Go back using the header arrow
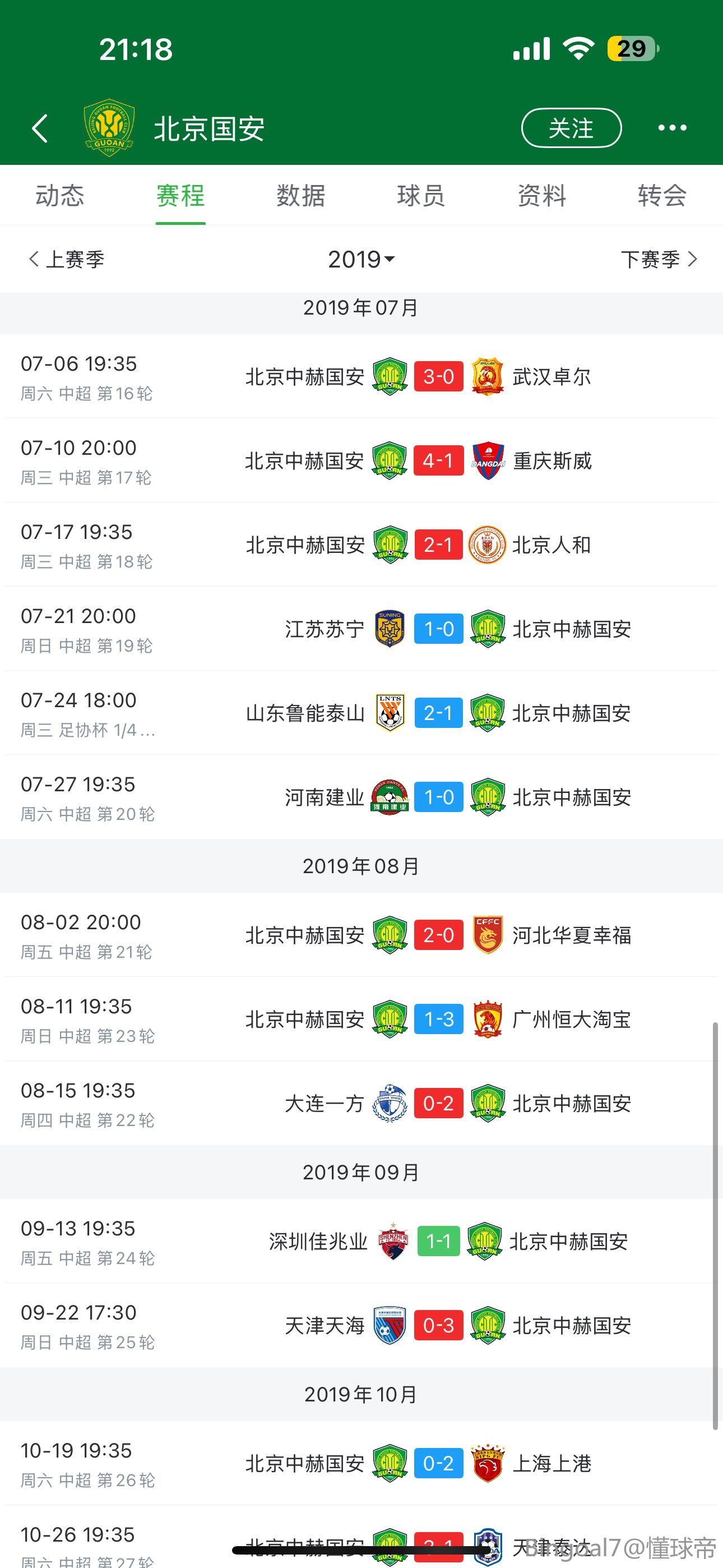The height and width of the screenshot is (1568, 723). tap(40, 128)
